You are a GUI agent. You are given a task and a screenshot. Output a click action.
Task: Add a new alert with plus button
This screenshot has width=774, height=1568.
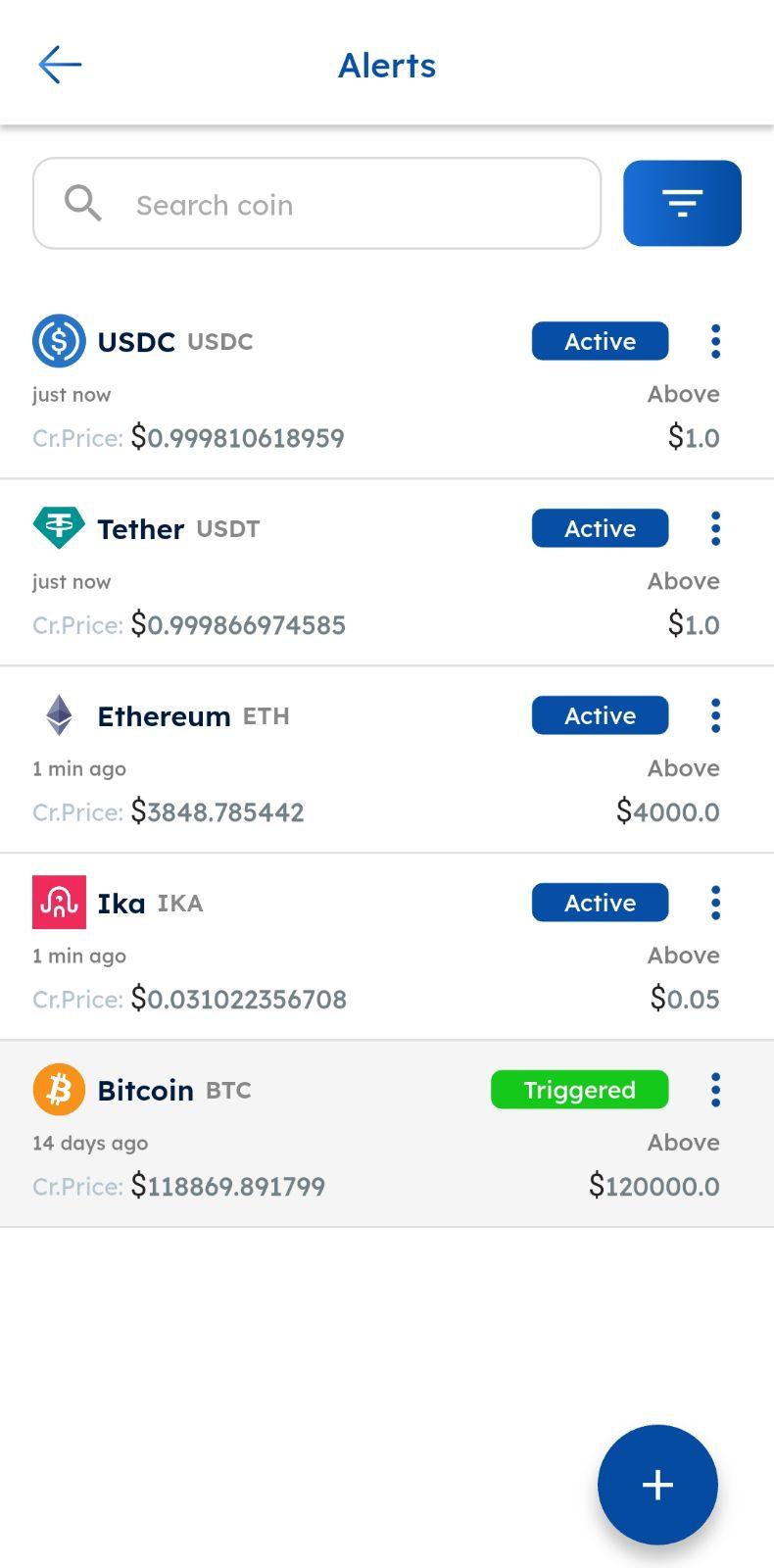(657, 1485)
